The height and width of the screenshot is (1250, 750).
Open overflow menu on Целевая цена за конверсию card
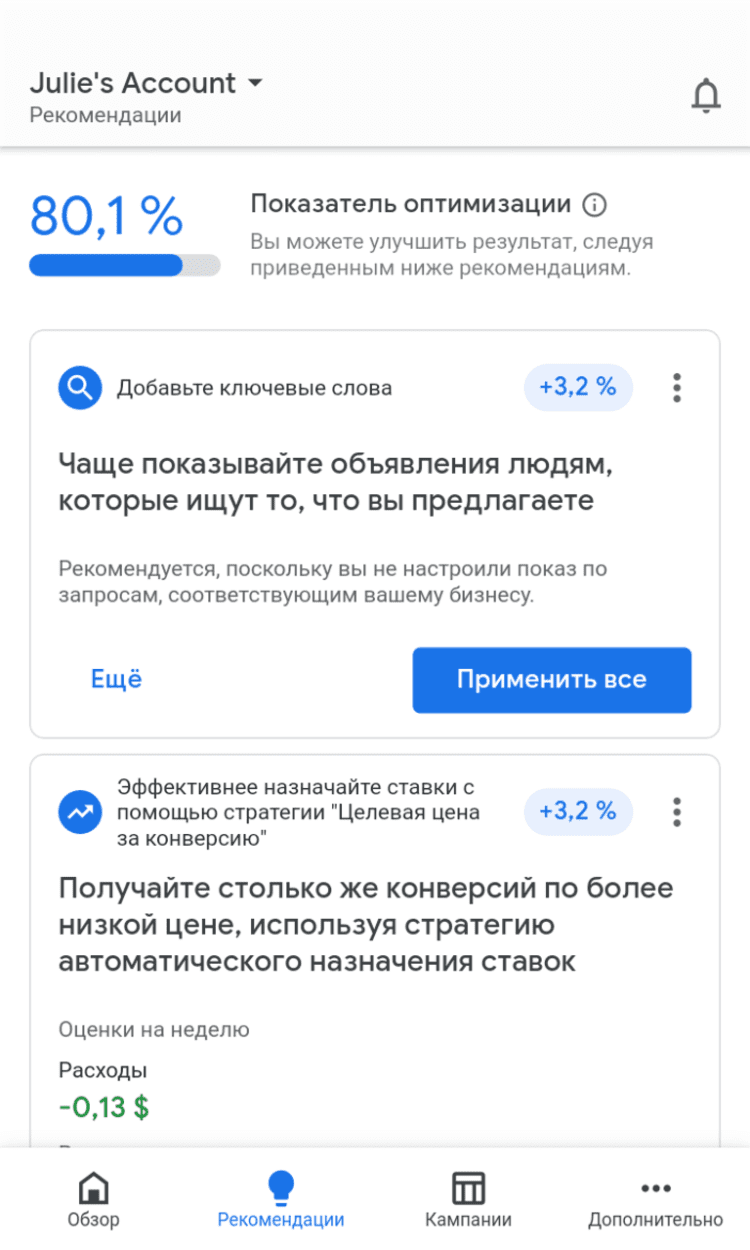[x=677, y=812]
